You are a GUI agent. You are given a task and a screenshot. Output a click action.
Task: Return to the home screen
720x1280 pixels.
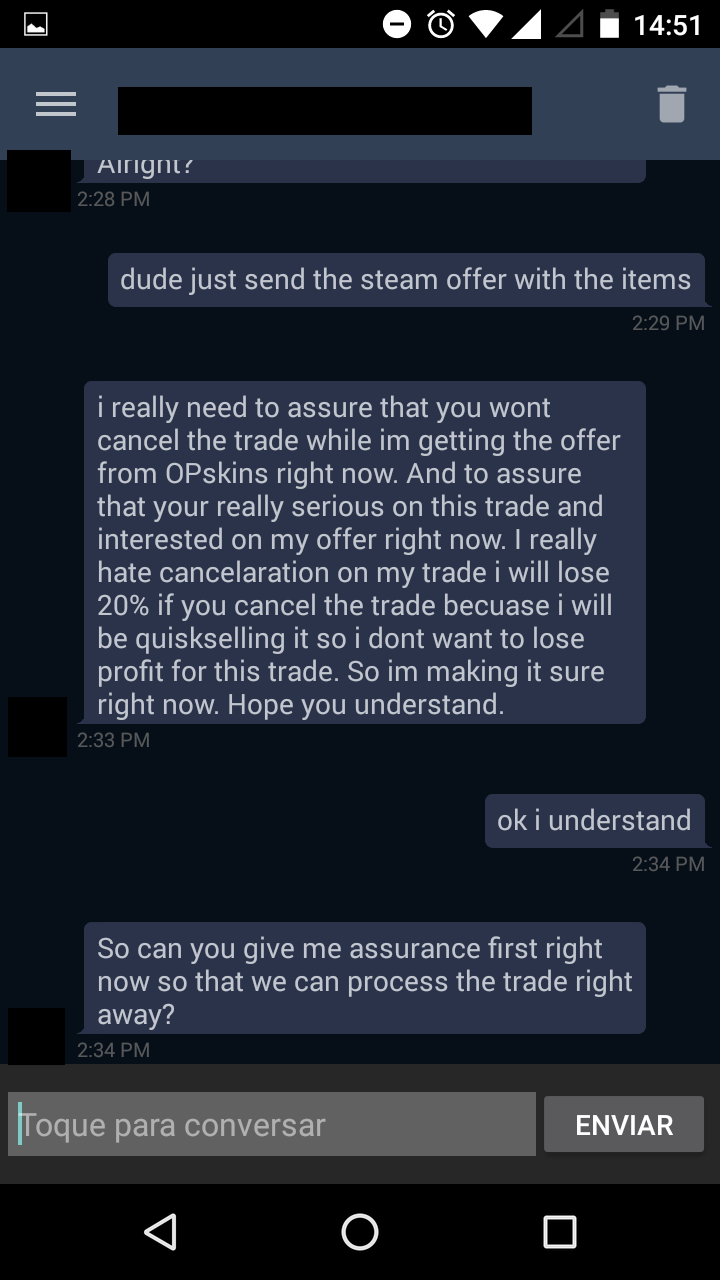click(x=360, y=1232)
